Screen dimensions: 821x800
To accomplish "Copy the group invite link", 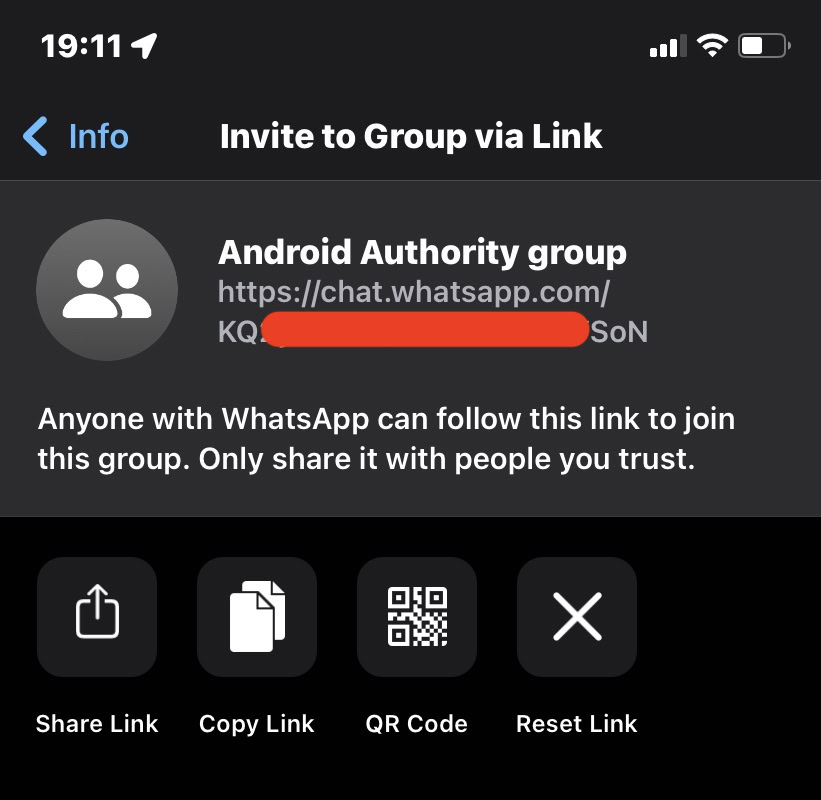I will (x=257, y=617).
